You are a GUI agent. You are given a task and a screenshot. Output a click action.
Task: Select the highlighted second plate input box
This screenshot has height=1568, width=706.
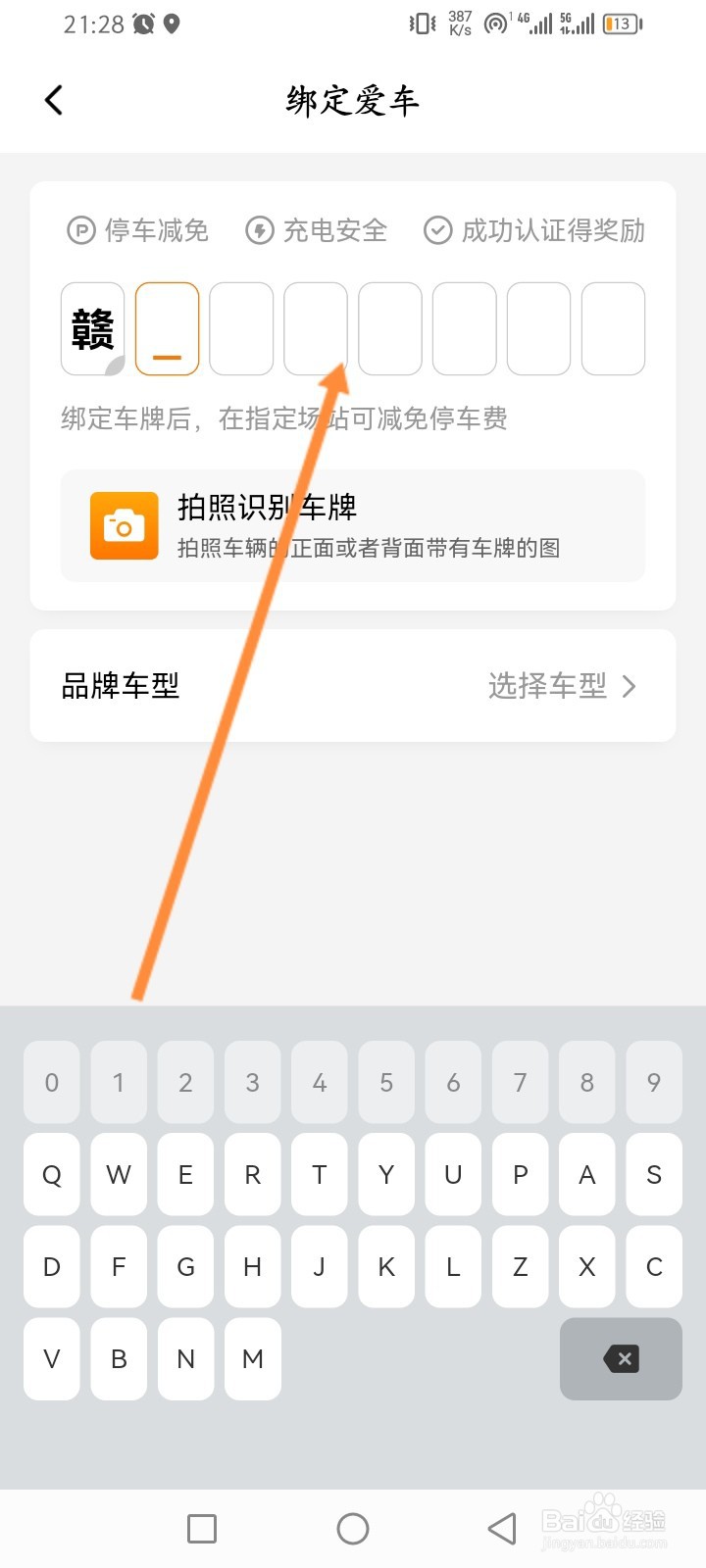(x=167, y=328)
